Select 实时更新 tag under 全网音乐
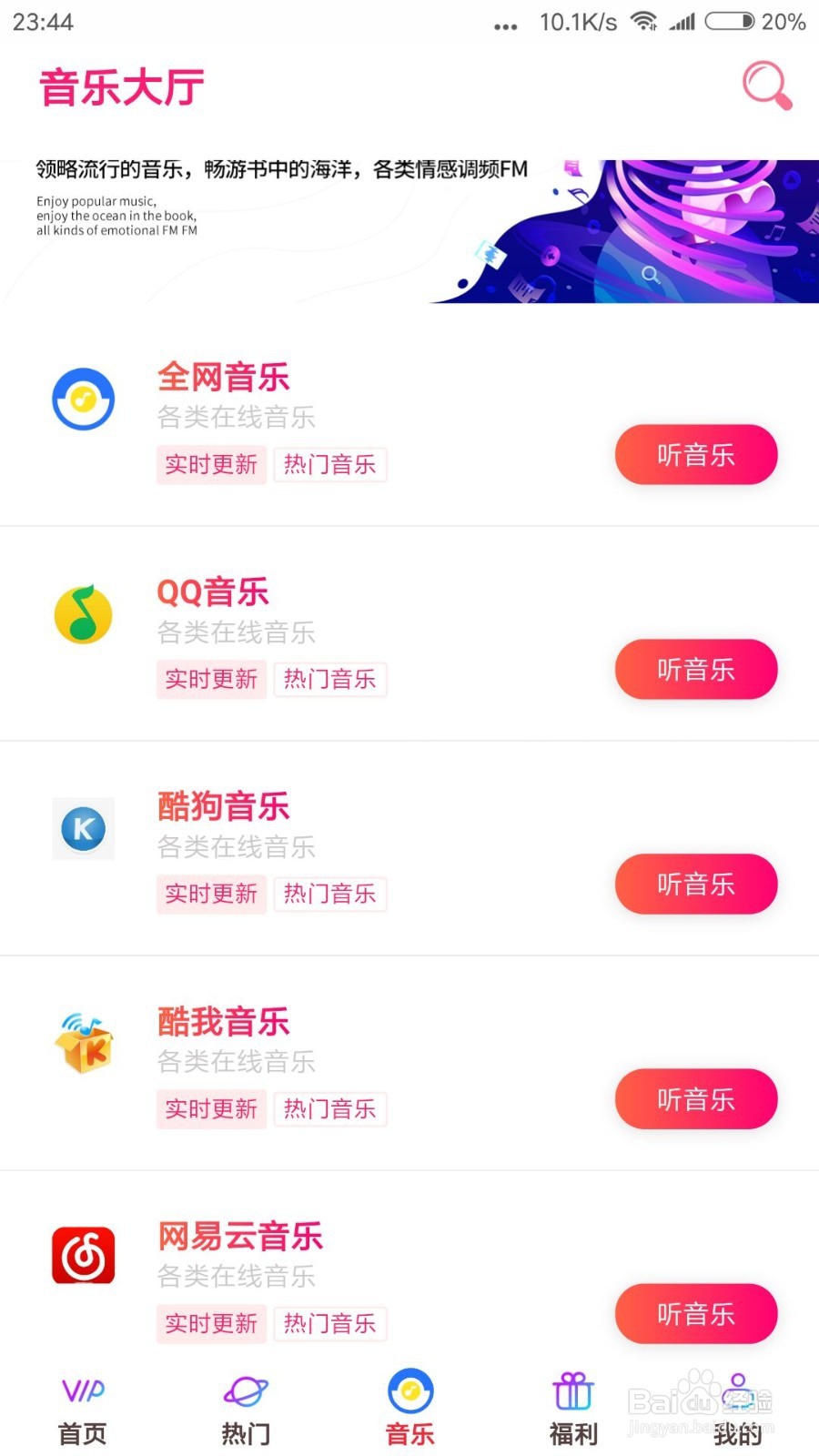The width and height of the screenshot is (819, 1456). point(210,465)
